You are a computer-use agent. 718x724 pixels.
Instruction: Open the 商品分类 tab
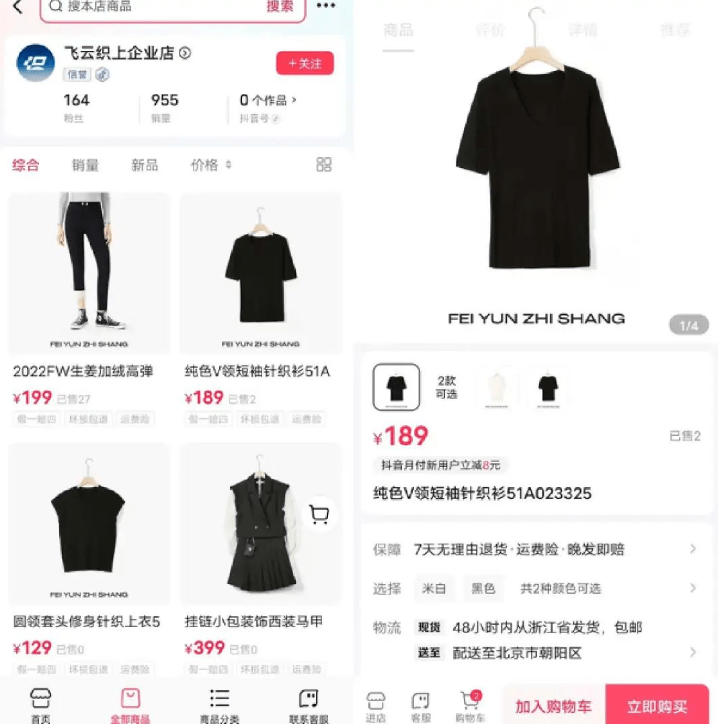pos(219,703)
